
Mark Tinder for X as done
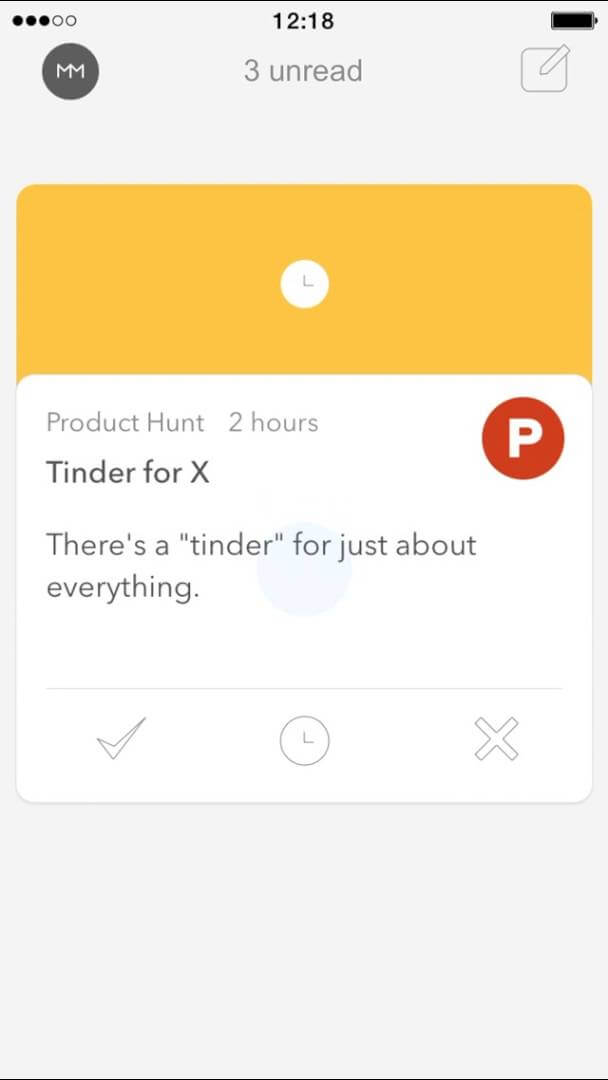pyautogui.click(x=121, y=740)
